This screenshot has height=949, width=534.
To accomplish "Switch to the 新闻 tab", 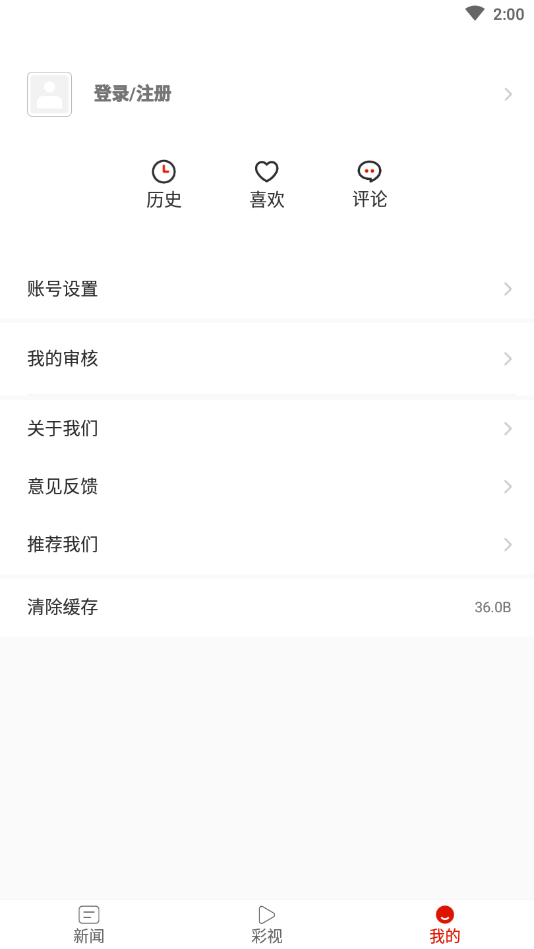I will click(89, 924).
